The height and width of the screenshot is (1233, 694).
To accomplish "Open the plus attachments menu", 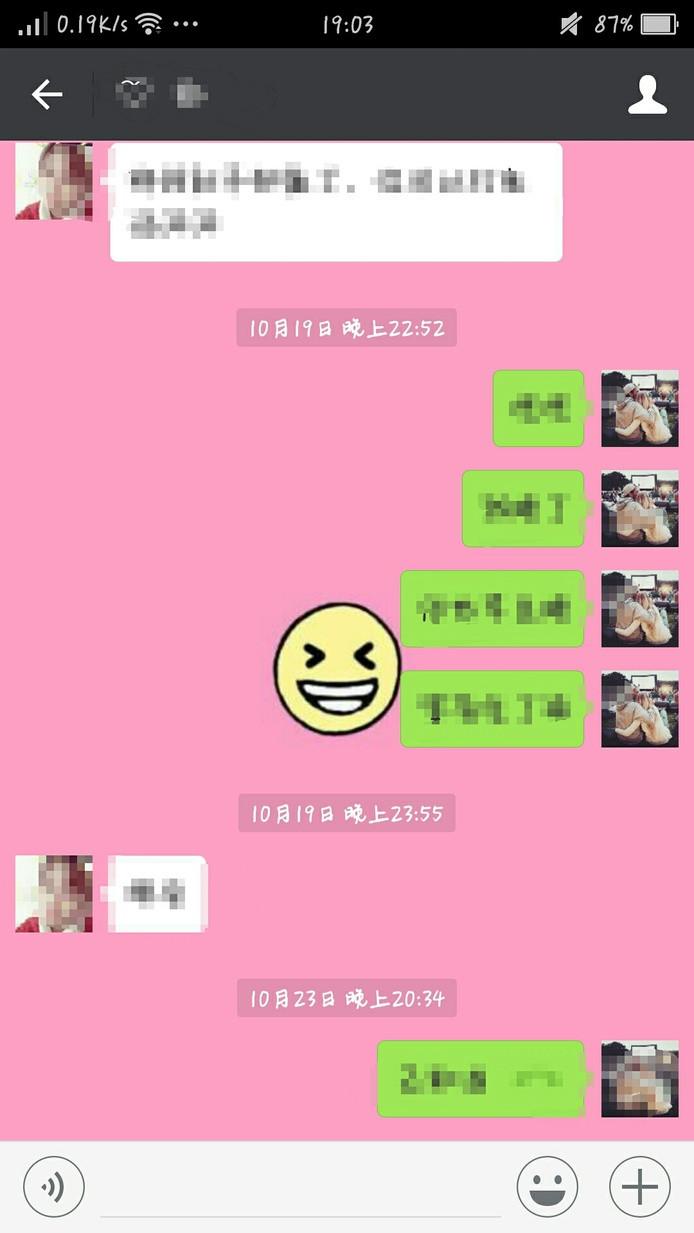I will click(640, 1187).
